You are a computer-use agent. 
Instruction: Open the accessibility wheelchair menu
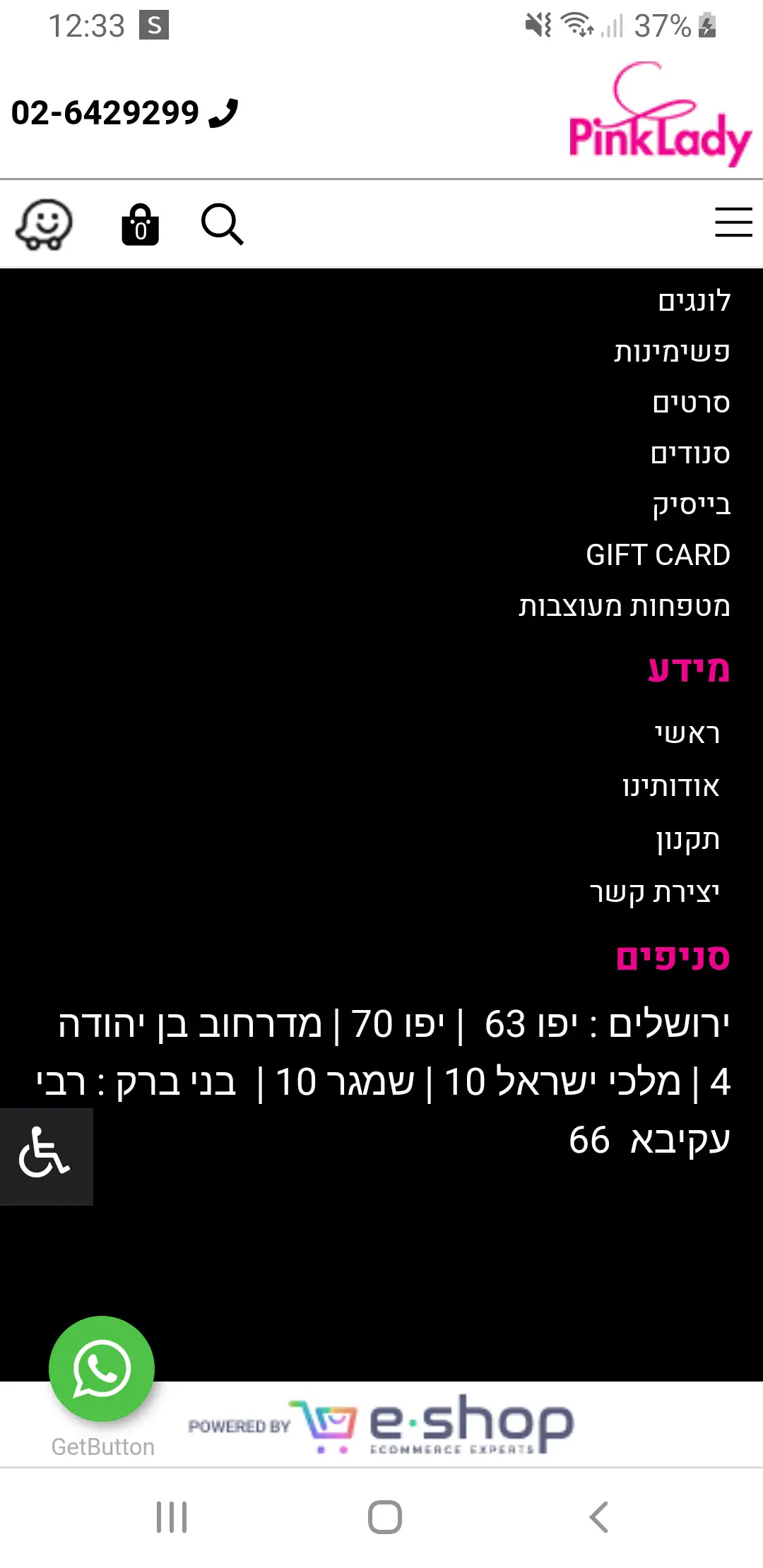coord(45,1156)
